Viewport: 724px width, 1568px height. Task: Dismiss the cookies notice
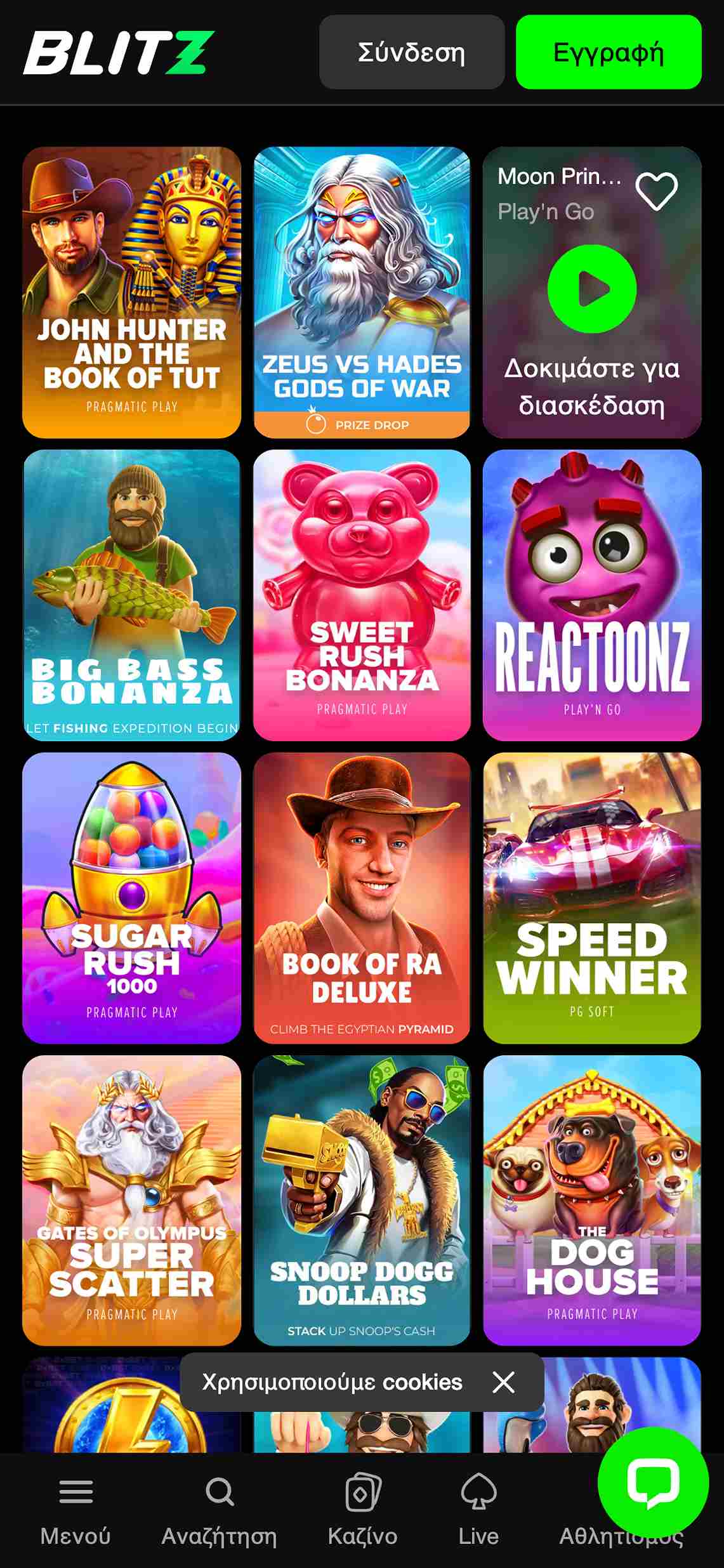pos(503,1382)
